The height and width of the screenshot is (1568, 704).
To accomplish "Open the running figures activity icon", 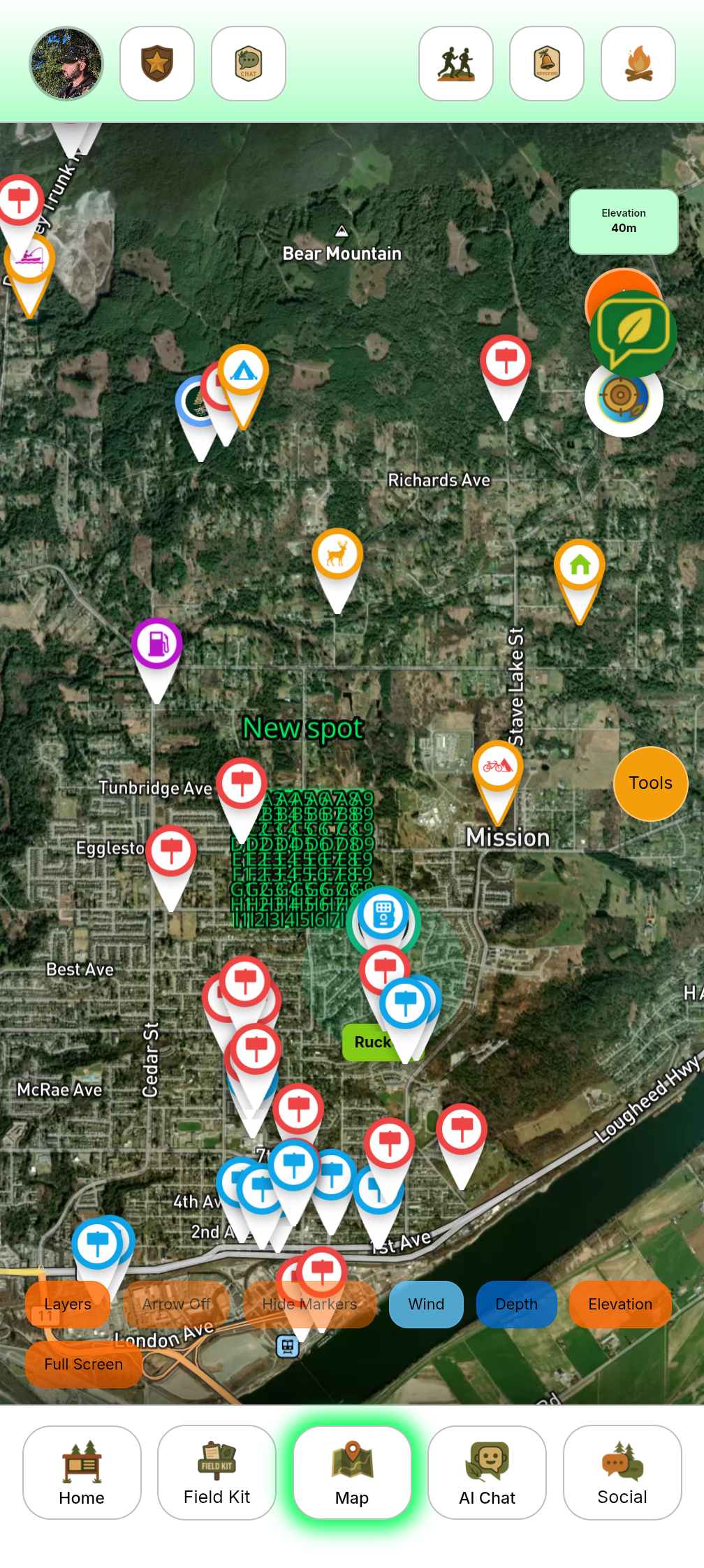I will click(456, 64).
